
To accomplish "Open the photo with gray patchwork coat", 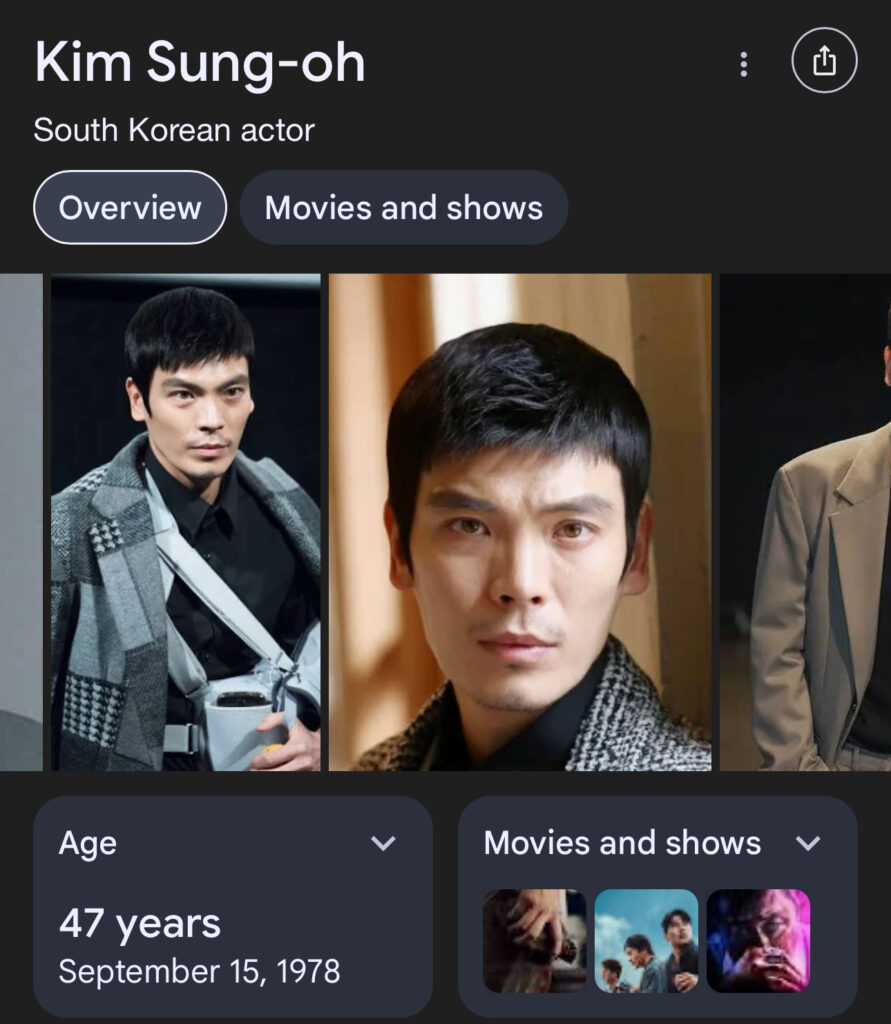I will point(186,522).
